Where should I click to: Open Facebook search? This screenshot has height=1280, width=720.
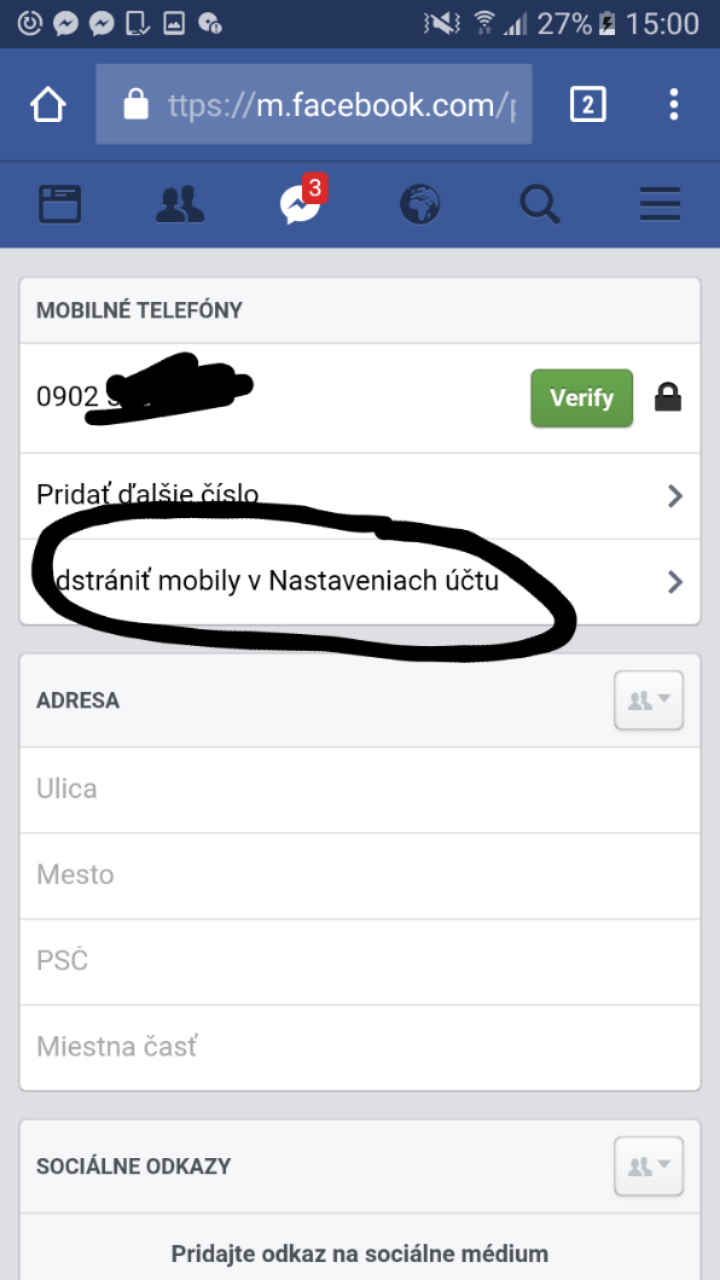(x=540, y=204)
